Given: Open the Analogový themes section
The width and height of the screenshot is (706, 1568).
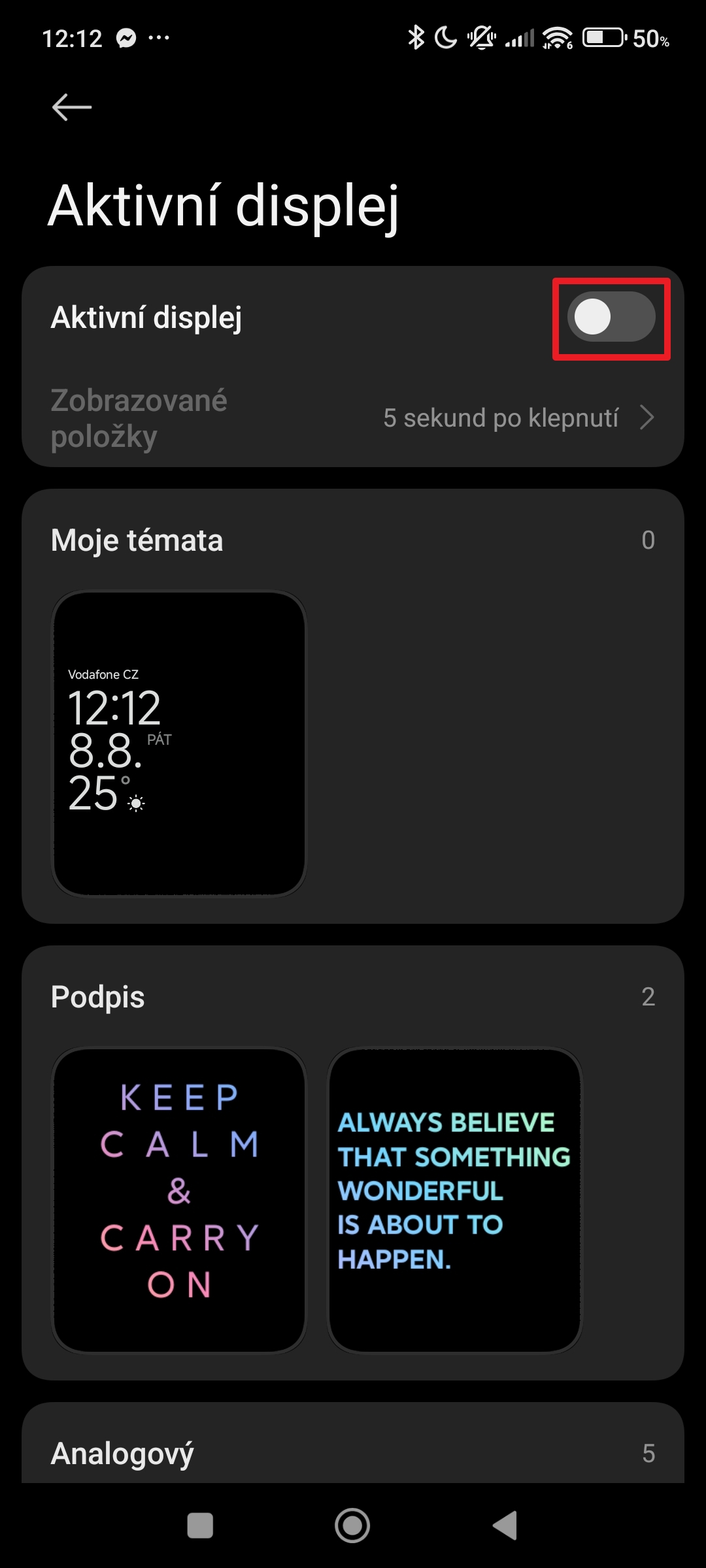Looking at the screenshot, I should [x=353, y=1453].
